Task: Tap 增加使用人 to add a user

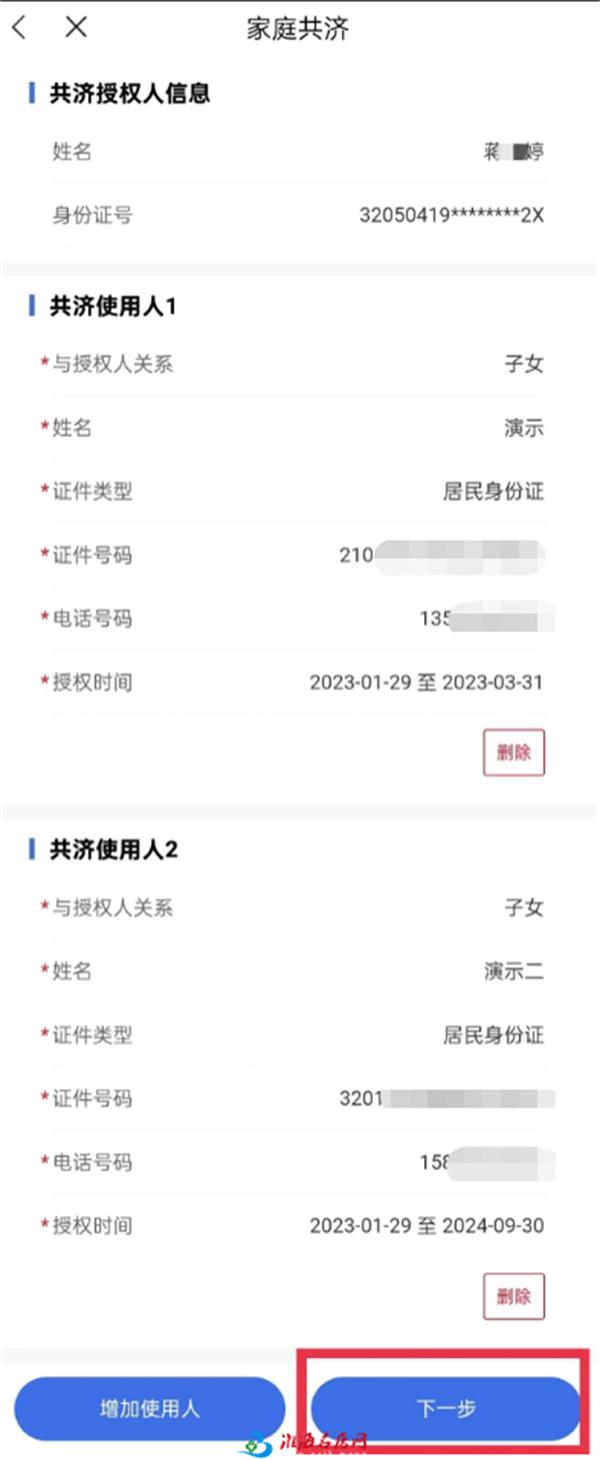Action: coord(150,1409)
